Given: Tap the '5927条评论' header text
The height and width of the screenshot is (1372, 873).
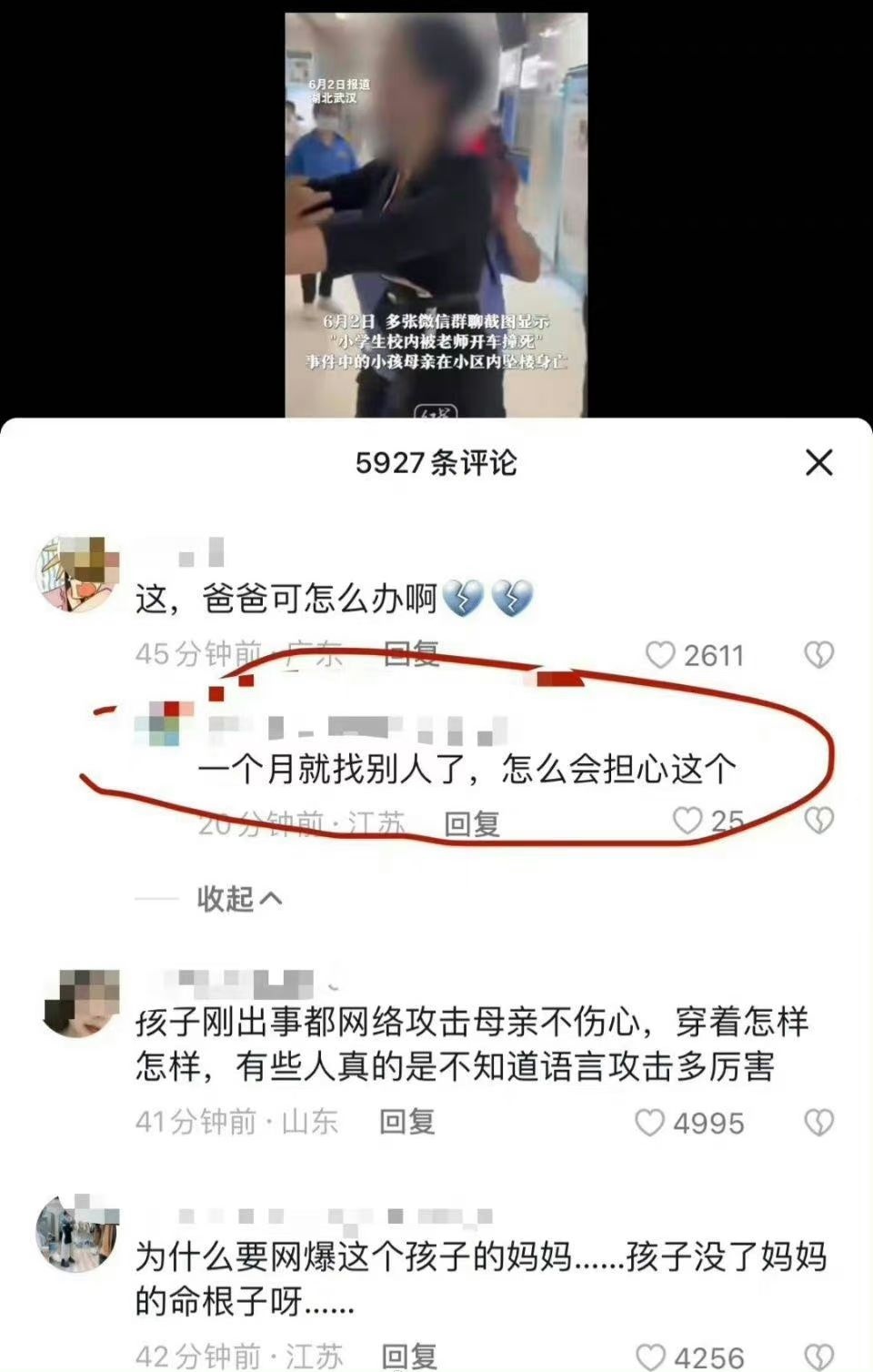Looking at the screenshot, I should 436,461.
